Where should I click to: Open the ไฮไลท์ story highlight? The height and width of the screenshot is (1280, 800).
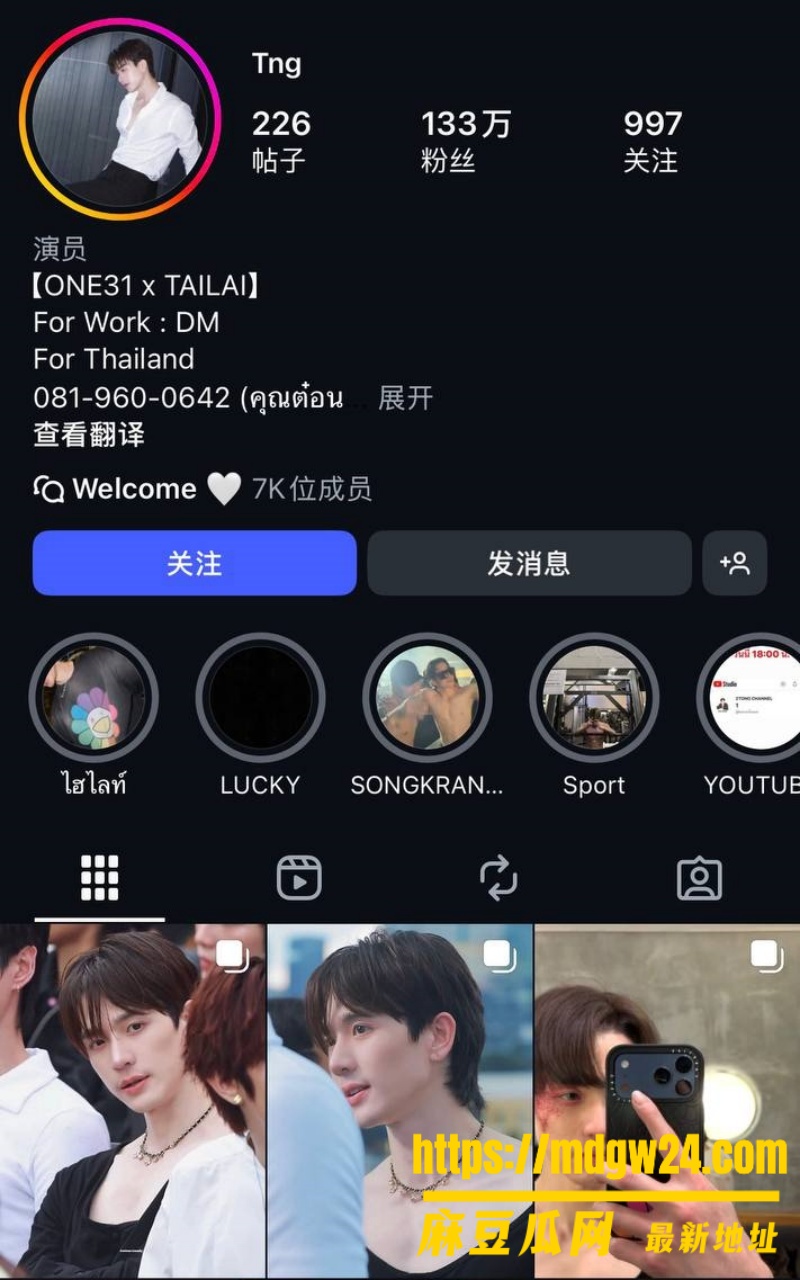(x=94, y=698)
